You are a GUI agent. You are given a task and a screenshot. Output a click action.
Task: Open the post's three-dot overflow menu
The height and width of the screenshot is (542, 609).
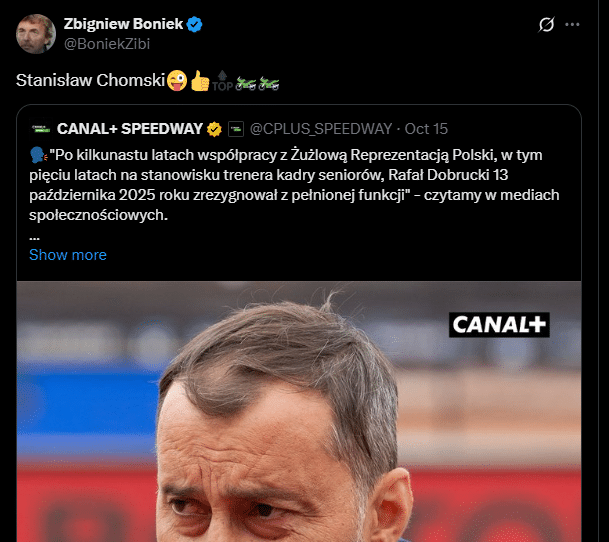(x=572, y=24)
